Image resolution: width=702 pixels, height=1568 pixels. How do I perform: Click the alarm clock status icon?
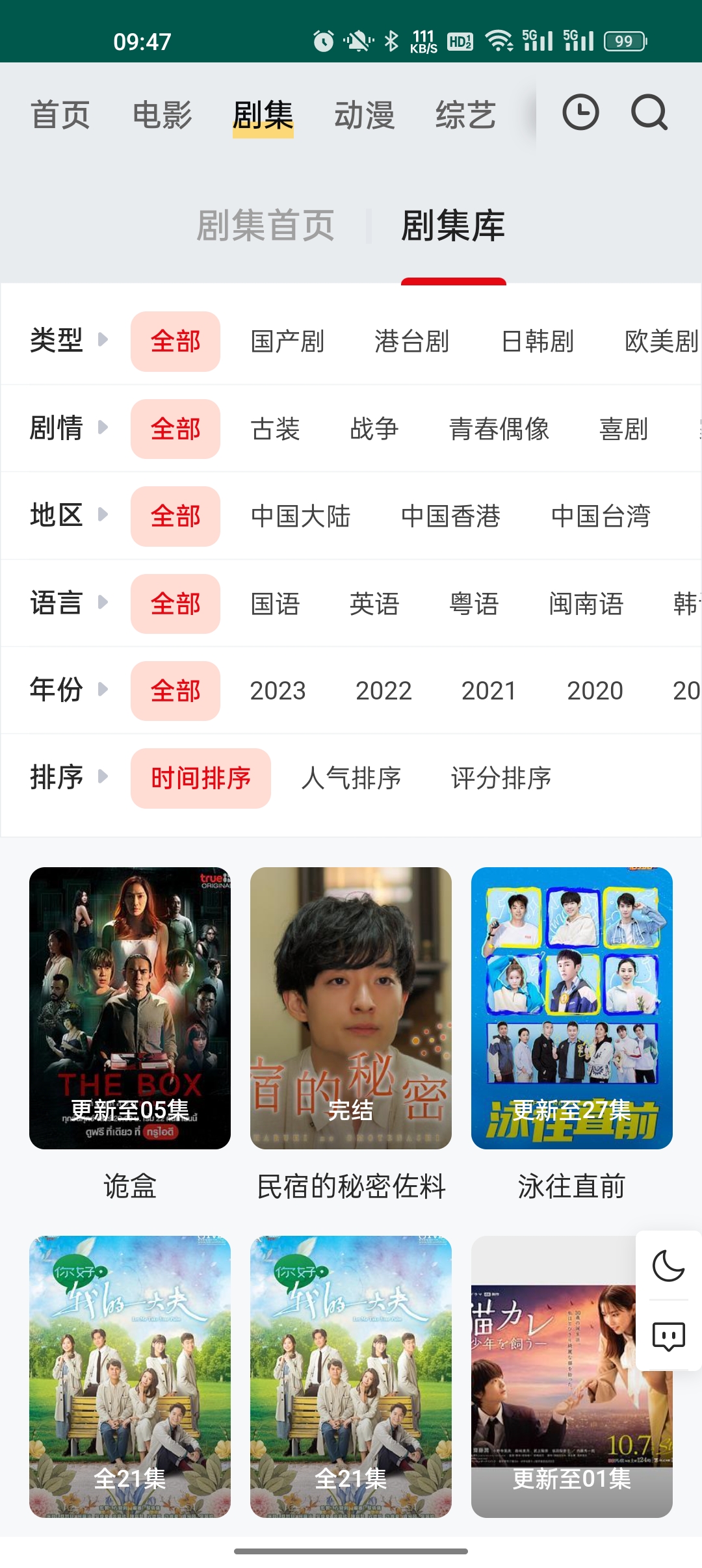(323, 40)
